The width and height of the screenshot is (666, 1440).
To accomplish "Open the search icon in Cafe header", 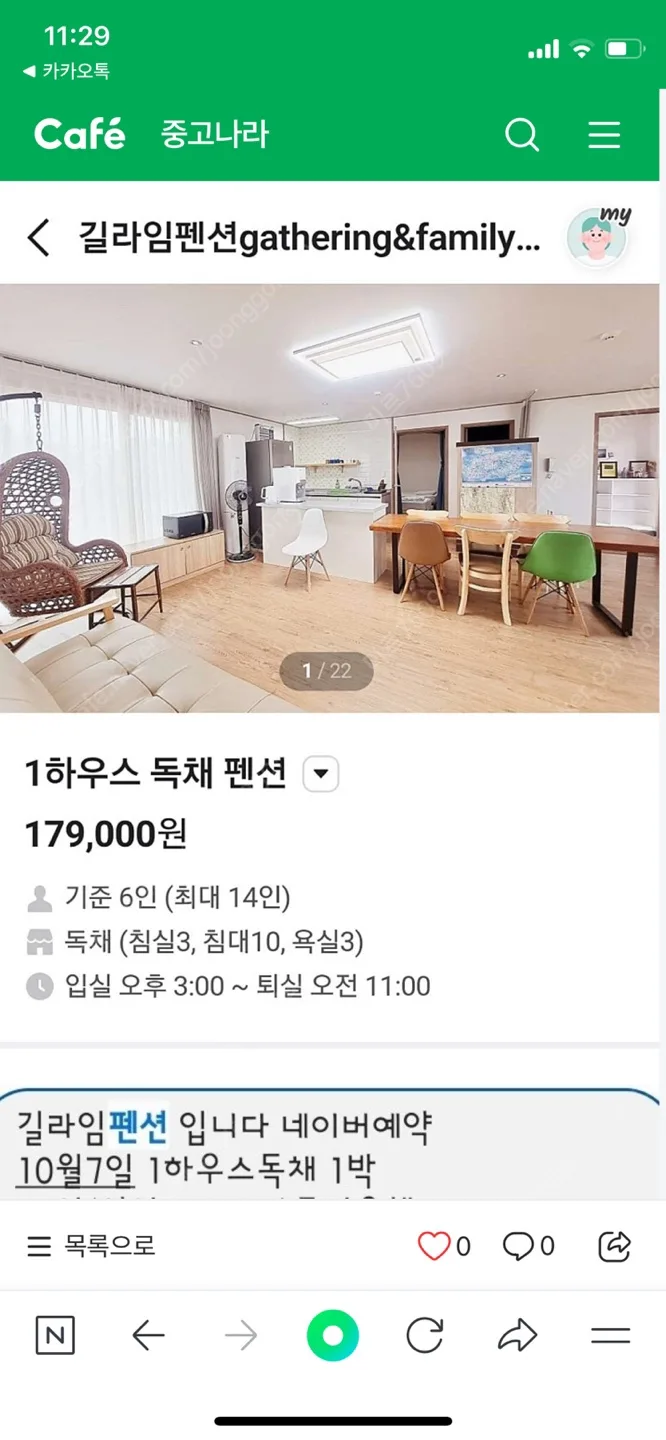I will (522, 135).
